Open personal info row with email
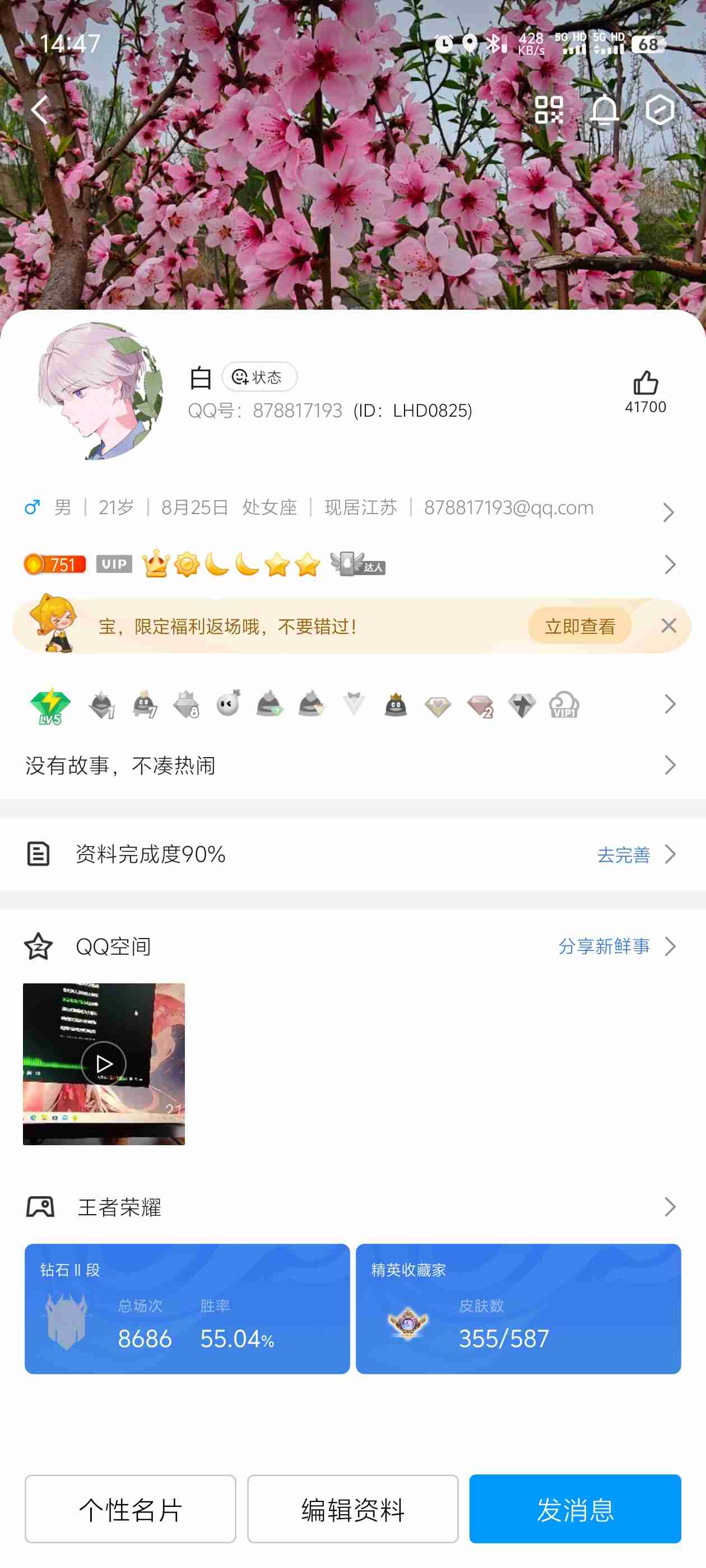The width and height of the screenshot is (706, 1568). coord(352,508)
